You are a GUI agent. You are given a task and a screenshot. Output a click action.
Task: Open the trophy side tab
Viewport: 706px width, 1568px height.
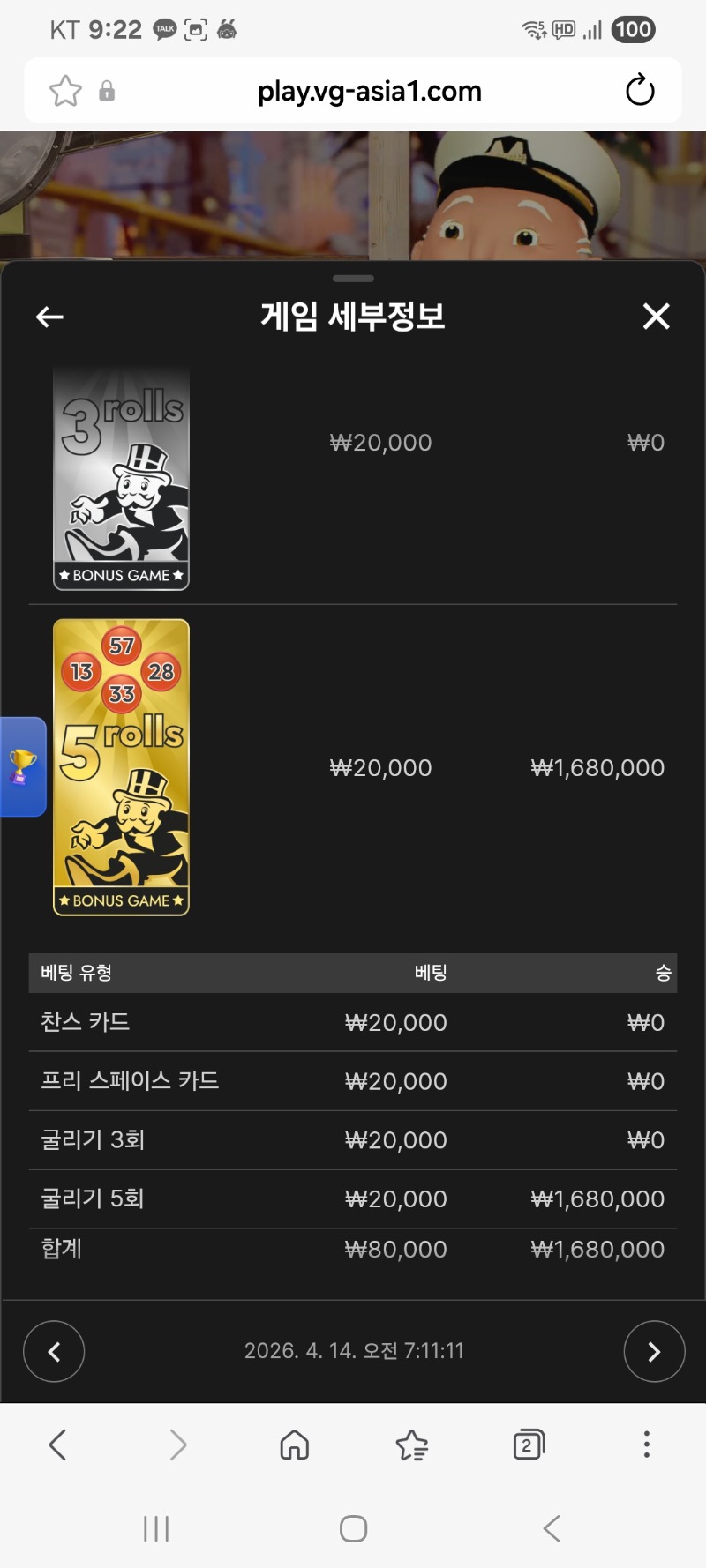tap(22, 766)
